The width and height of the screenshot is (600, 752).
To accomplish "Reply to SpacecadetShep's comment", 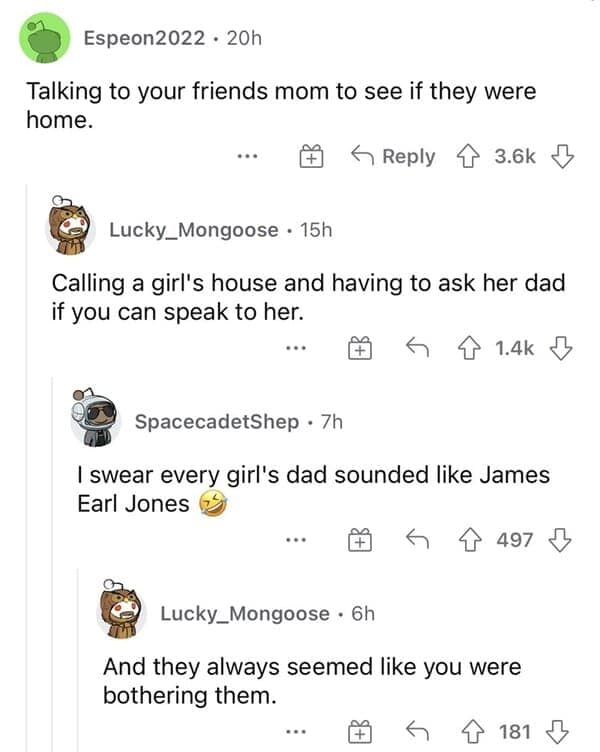I will (418, 540).
